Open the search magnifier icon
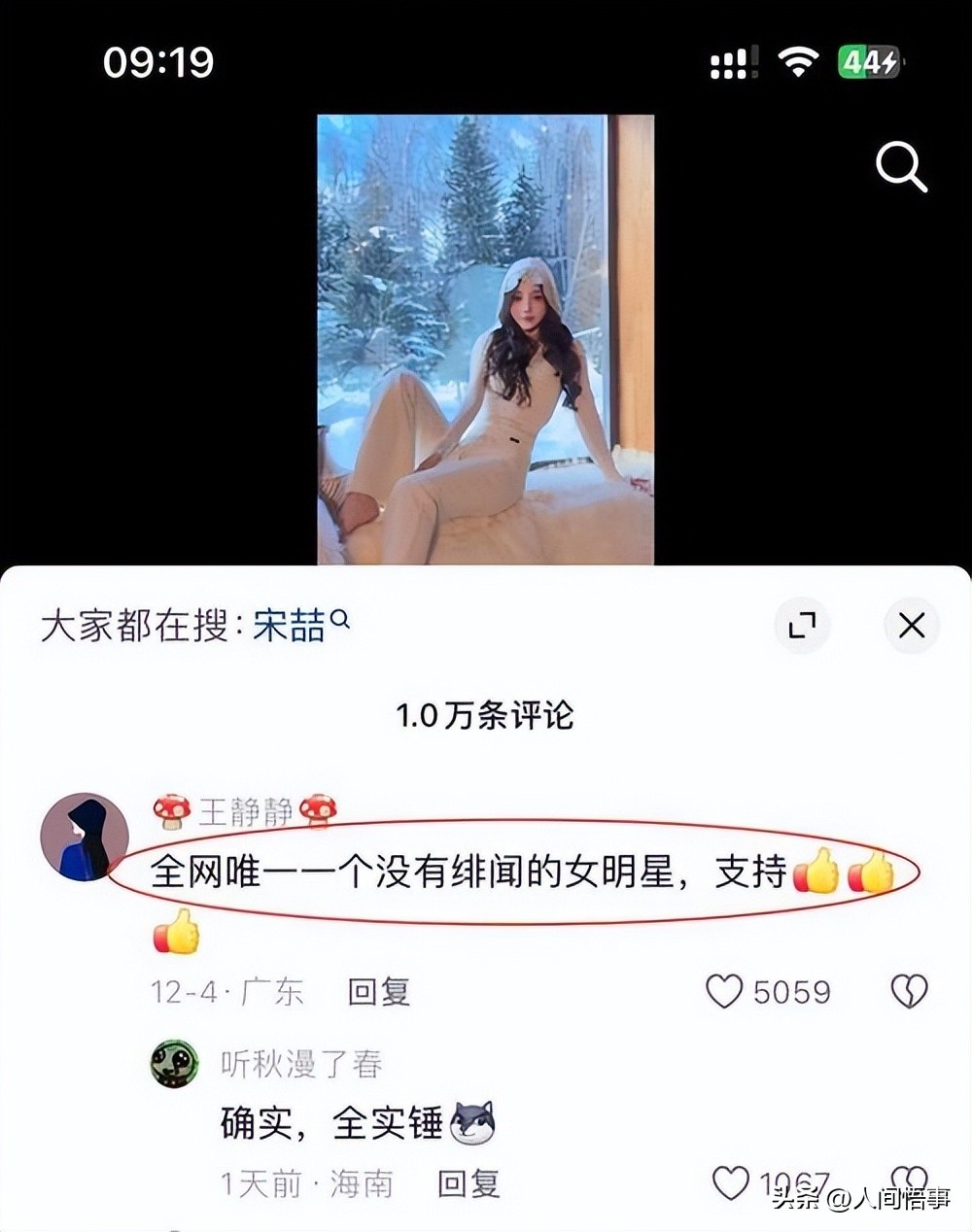Viewport: 972px width, 1232px height. pos(901,168)
